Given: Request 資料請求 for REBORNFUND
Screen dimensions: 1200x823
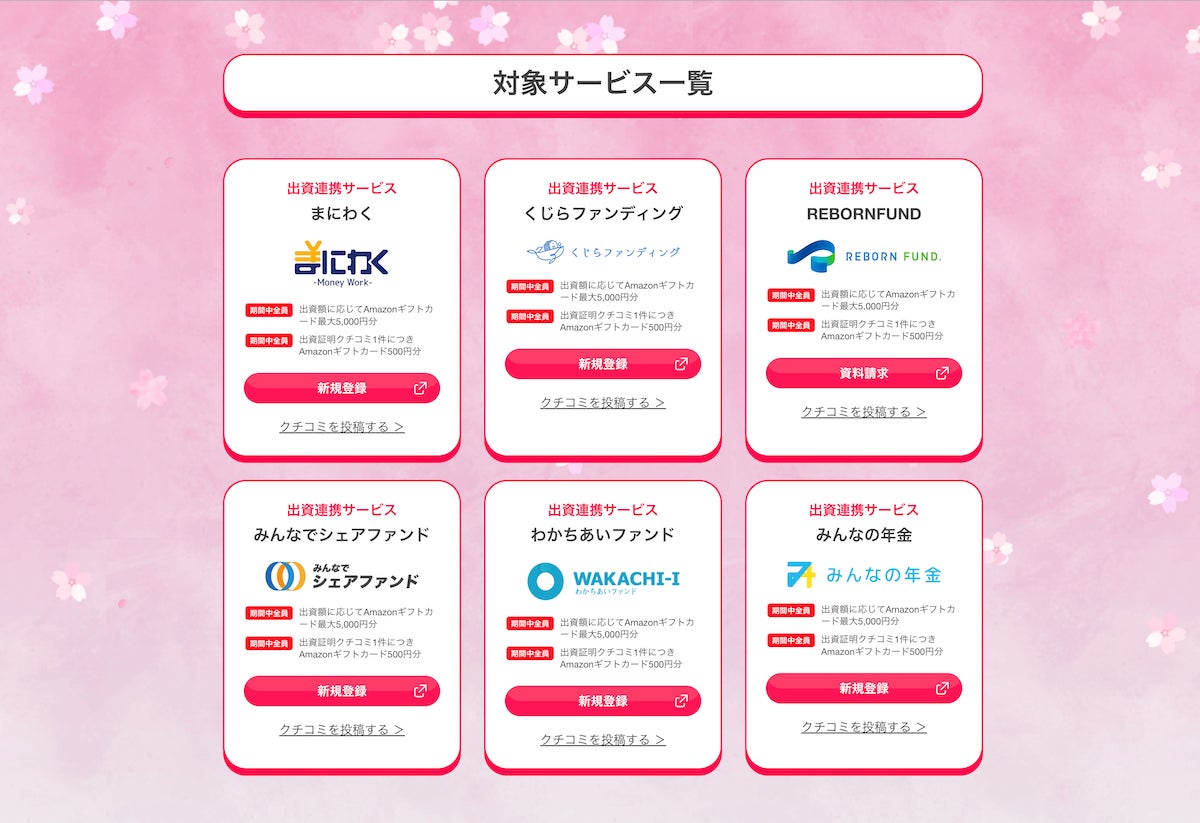Looking at the screenshot, I should 863,373.
